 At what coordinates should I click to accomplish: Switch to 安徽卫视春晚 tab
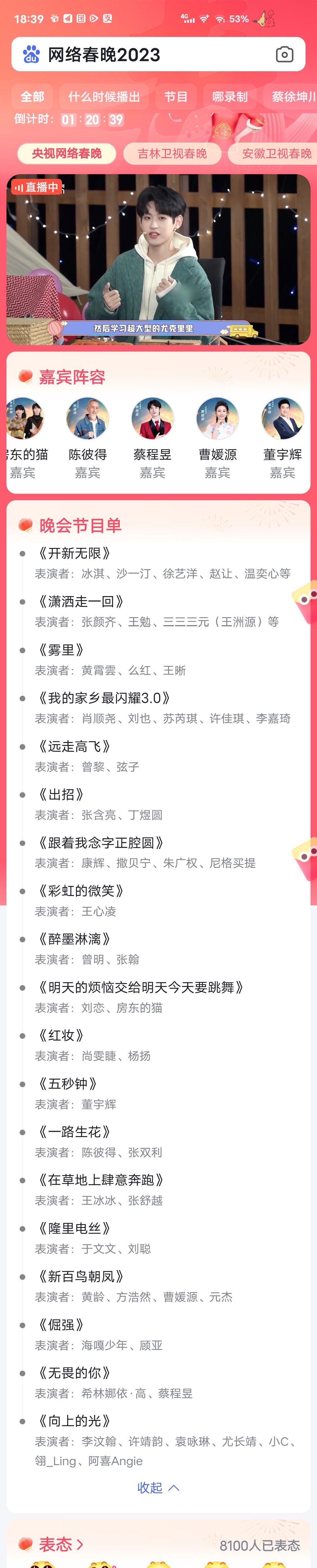coord(276,153)
